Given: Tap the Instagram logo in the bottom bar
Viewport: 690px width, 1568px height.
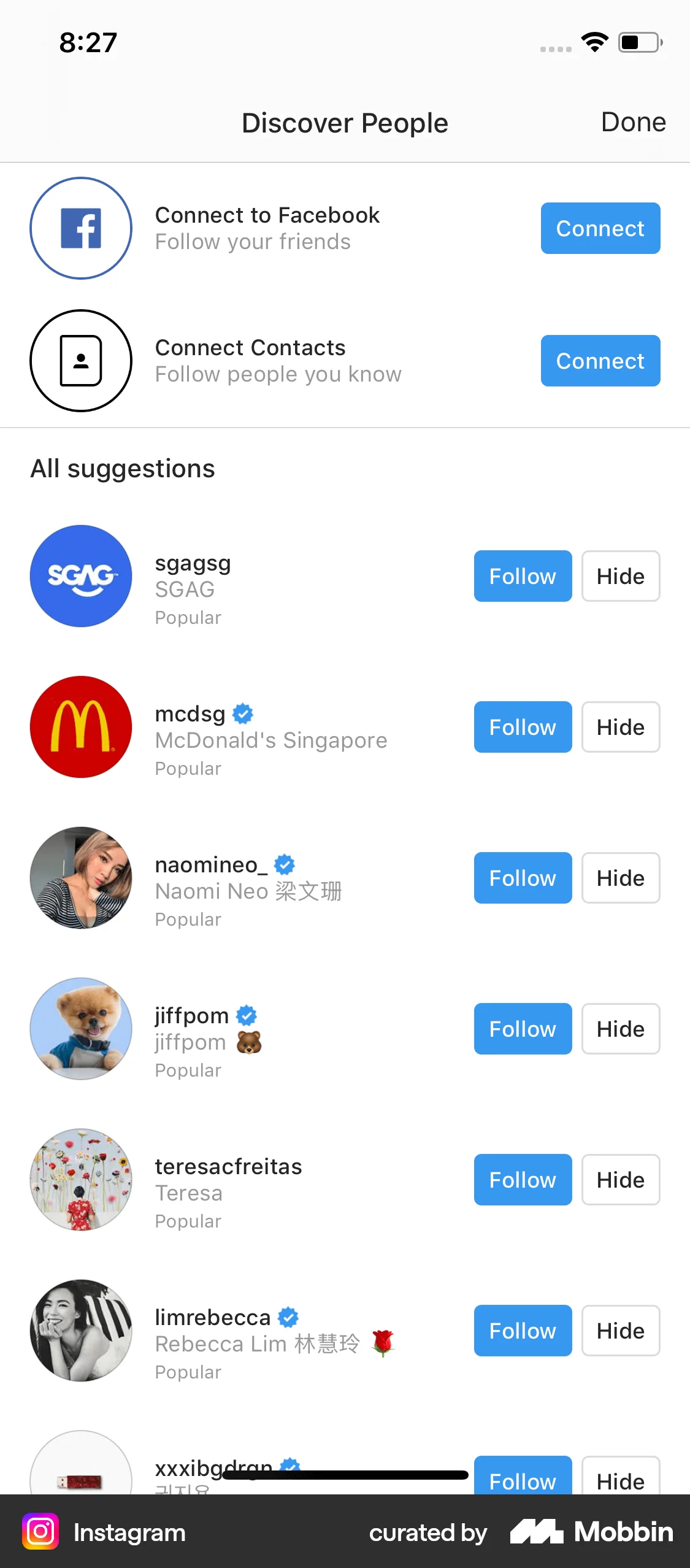Looking at the screenshot, I should pyautogui.click(x=39, y=1532).
